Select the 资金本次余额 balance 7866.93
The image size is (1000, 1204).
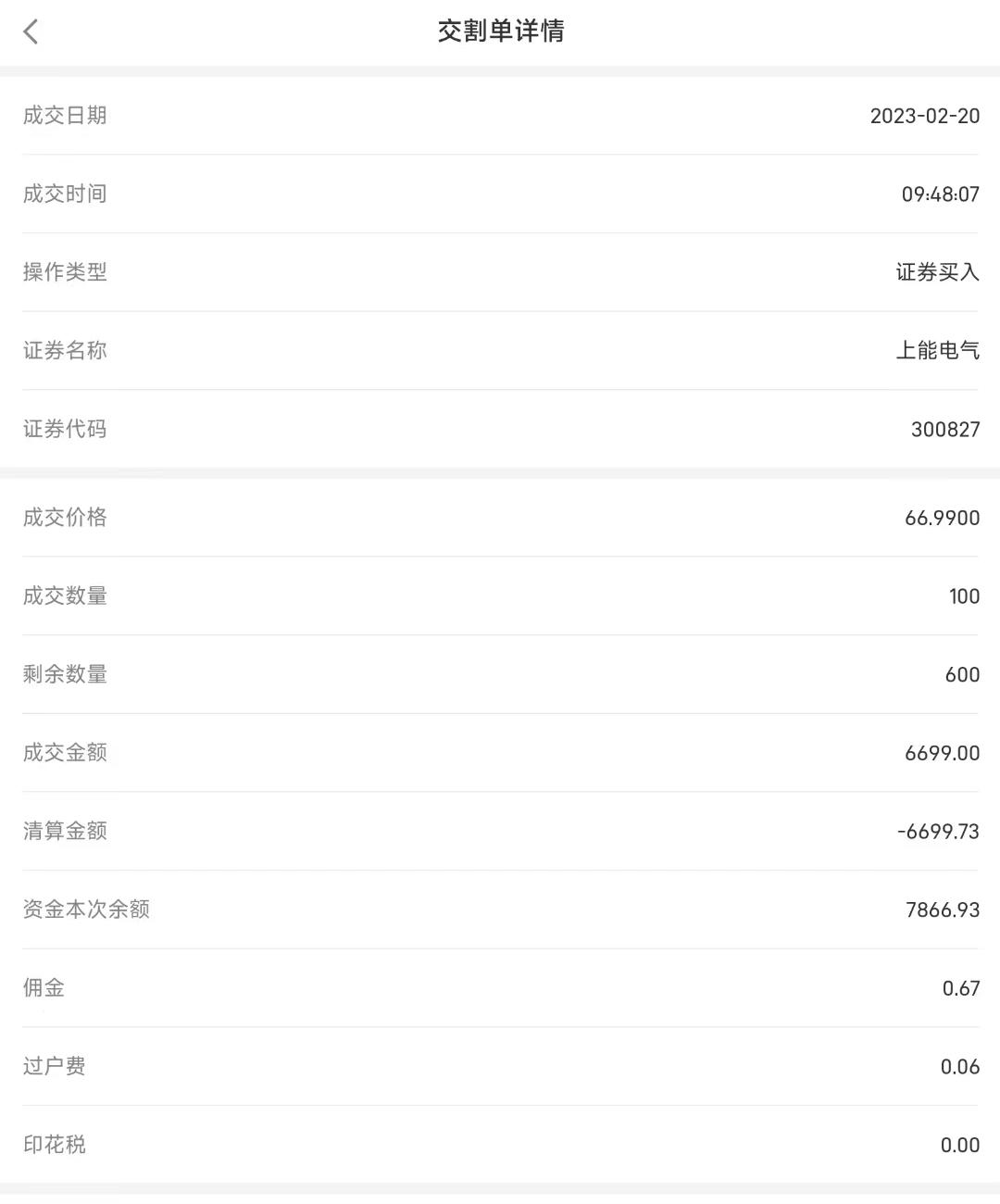pos(938,909)
